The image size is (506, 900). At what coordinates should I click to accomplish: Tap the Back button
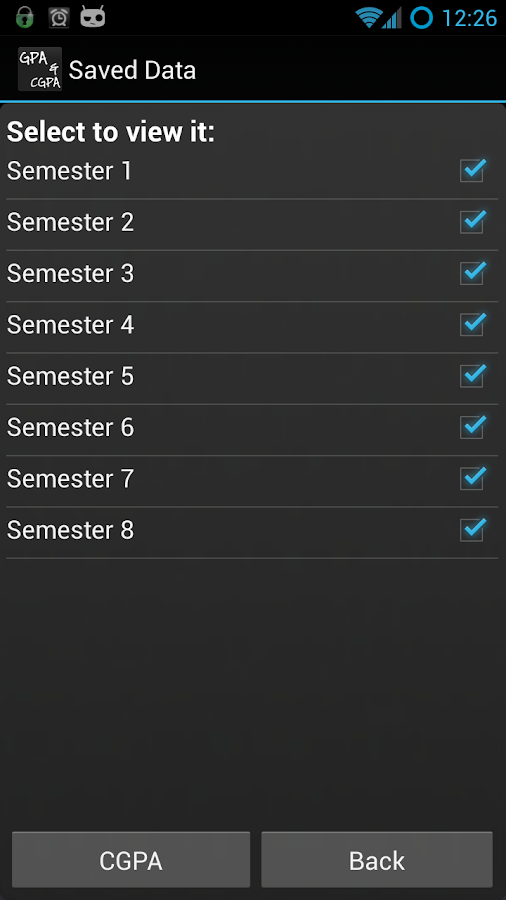[x=377, y=860]
